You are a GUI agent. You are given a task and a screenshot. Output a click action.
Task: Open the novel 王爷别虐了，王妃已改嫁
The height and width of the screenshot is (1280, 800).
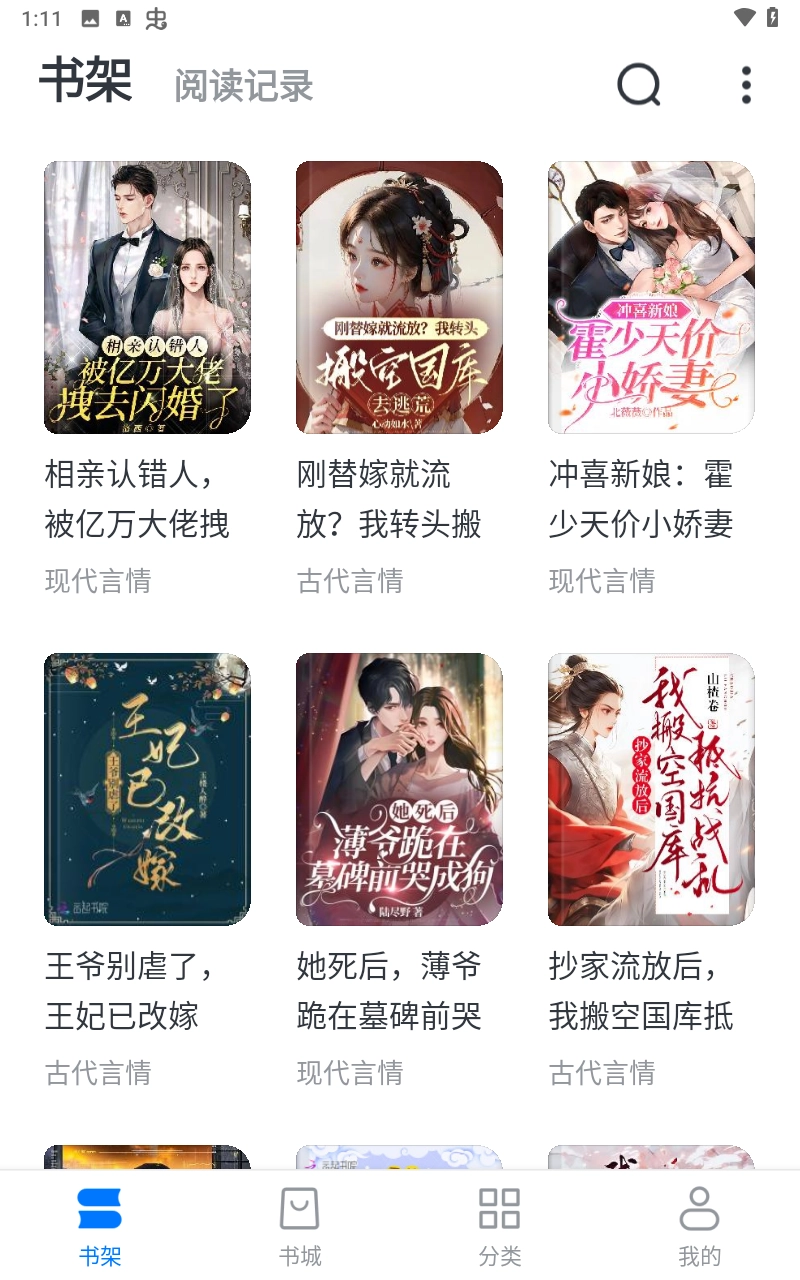pos(146,789)
